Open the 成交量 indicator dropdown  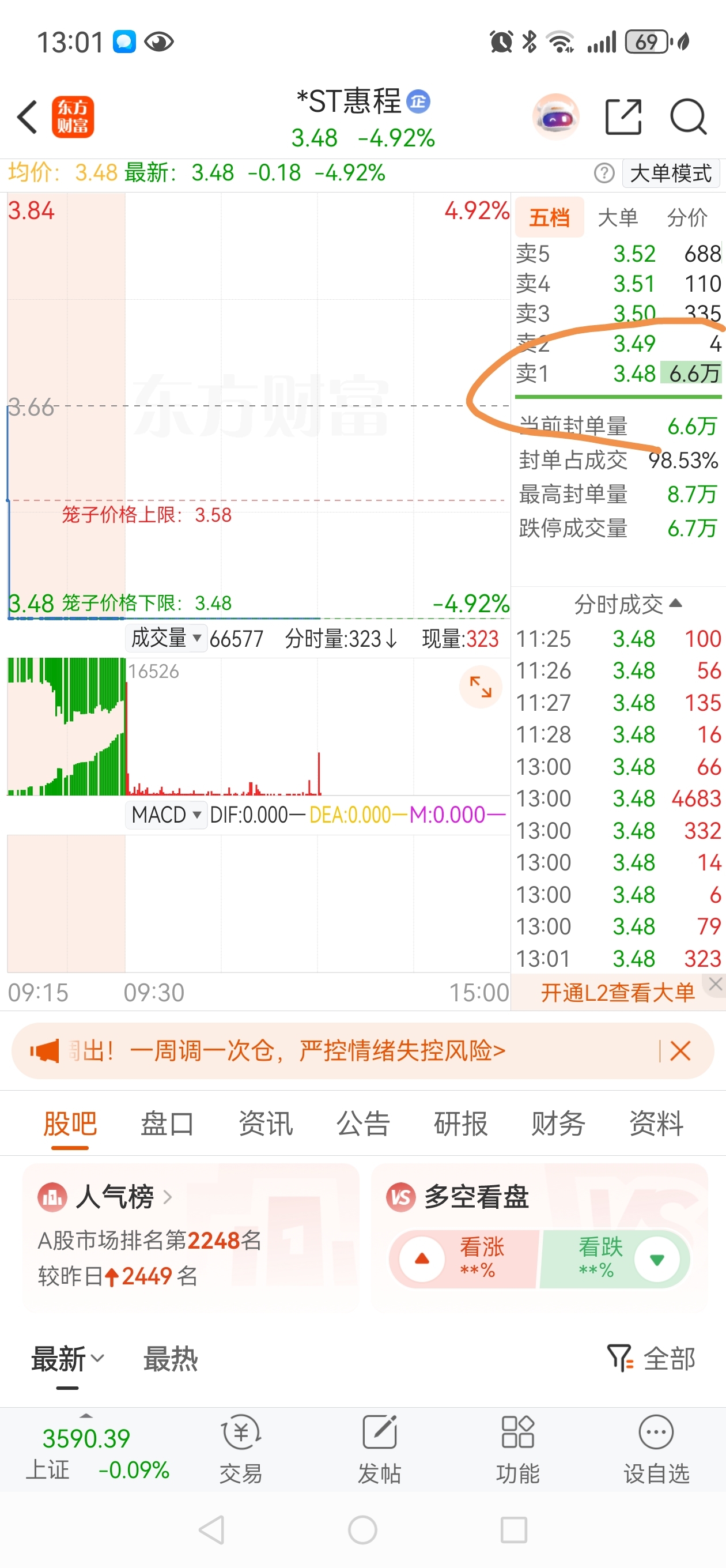click(166, 638)
